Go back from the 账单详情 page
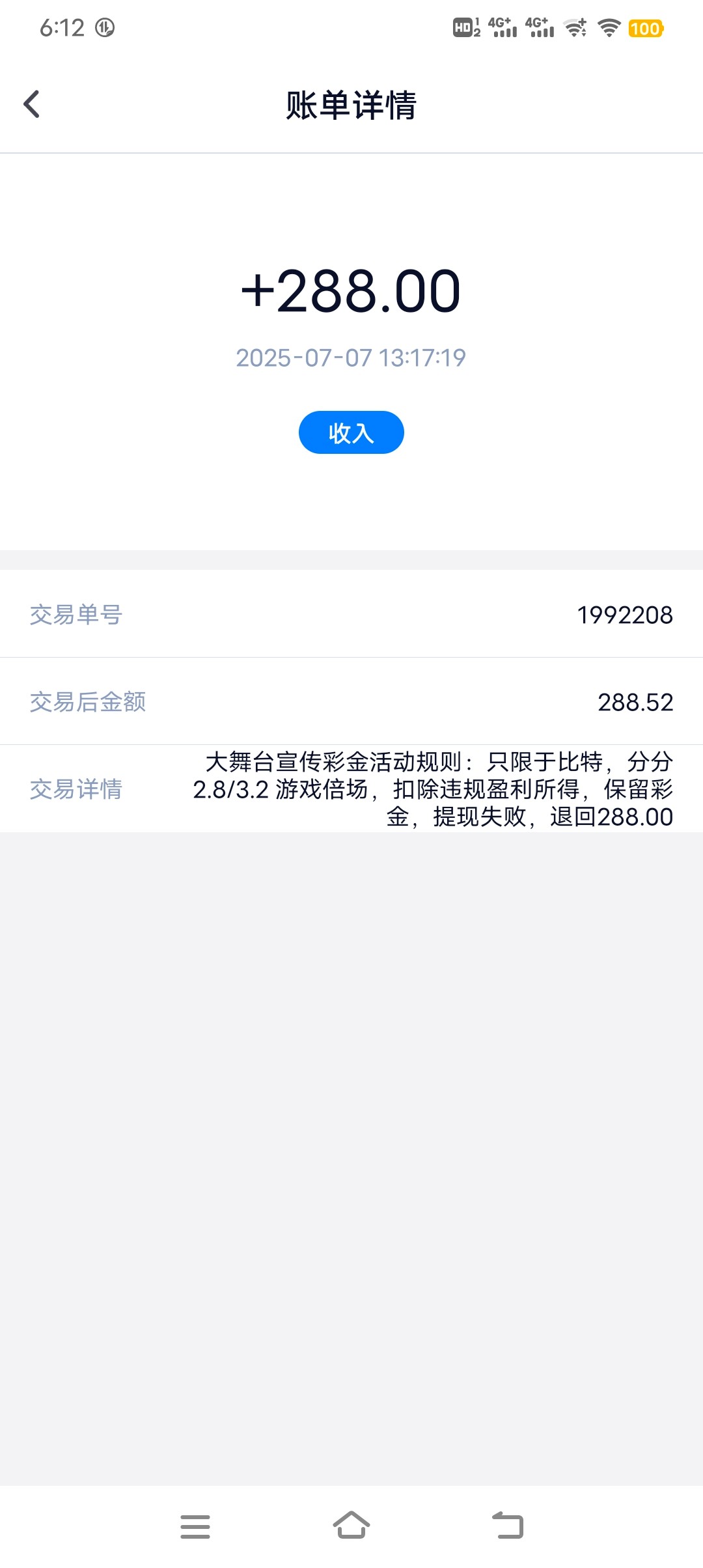Viewport: 703px width, 1568px height. tap(31, 104)
